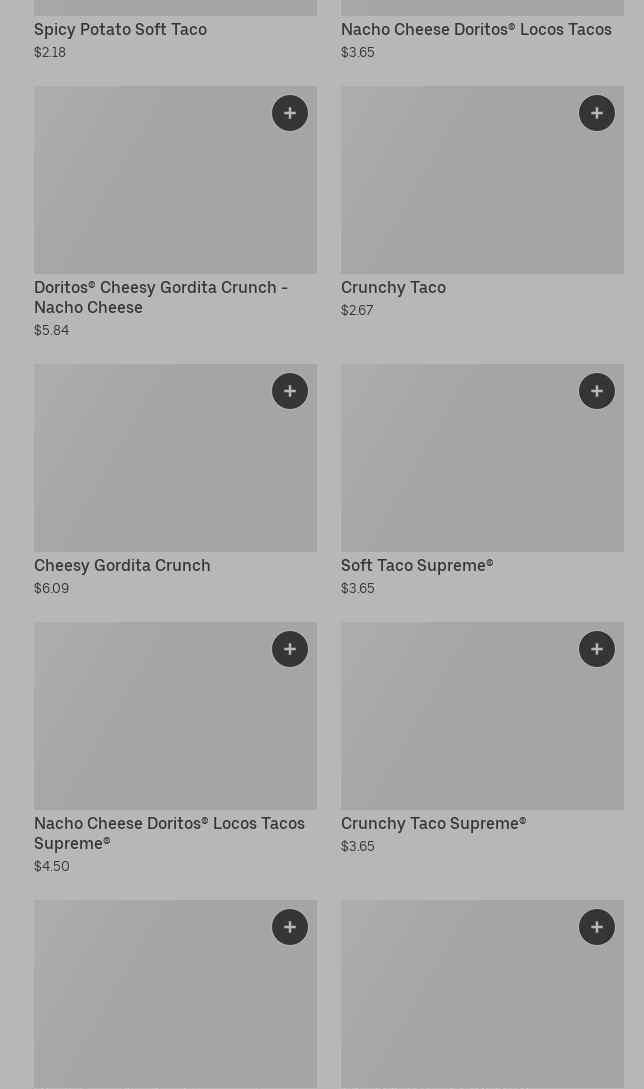Add Crunchy Taco Supreme to the cart
This screenshot has width=644, height=1089.
coord(597,649)
